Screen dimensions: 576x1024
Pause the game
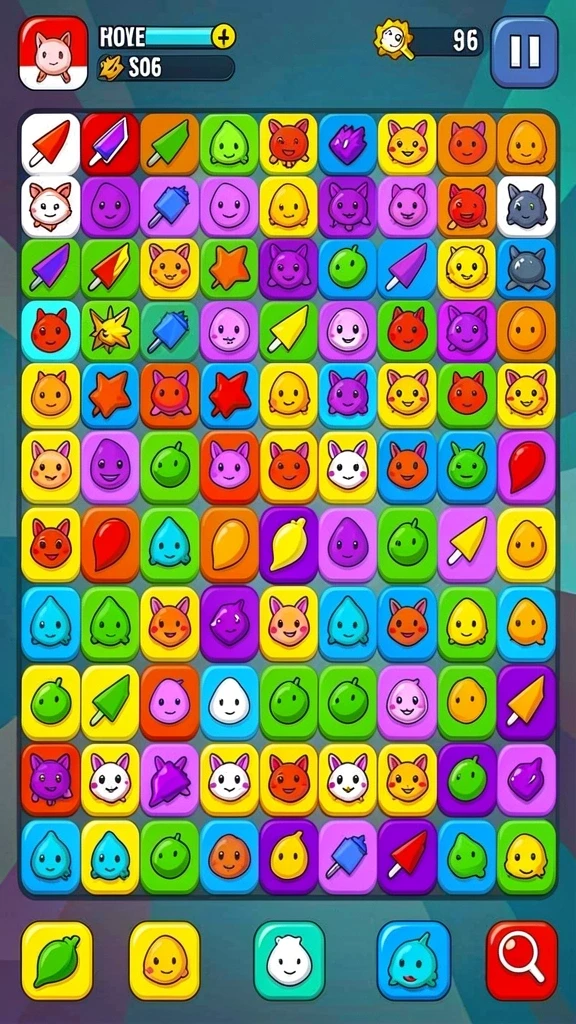(x=524, y=52)
